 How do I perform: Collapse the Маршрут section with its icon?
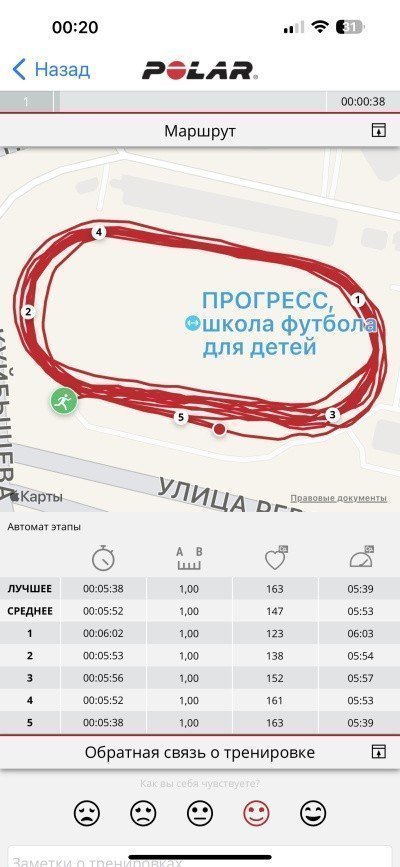click(x=378, y=130)
